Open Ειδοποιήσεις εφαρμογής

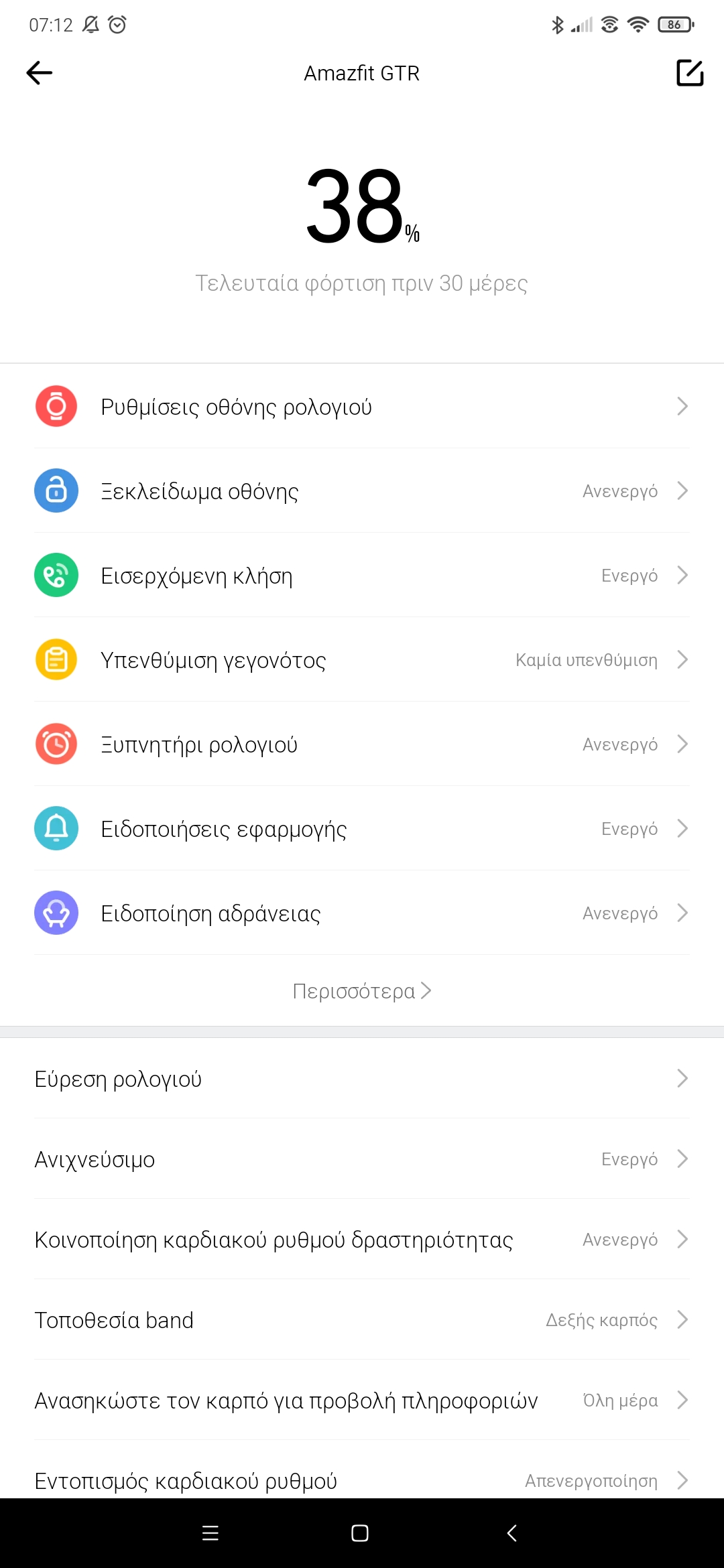(362, 829)
